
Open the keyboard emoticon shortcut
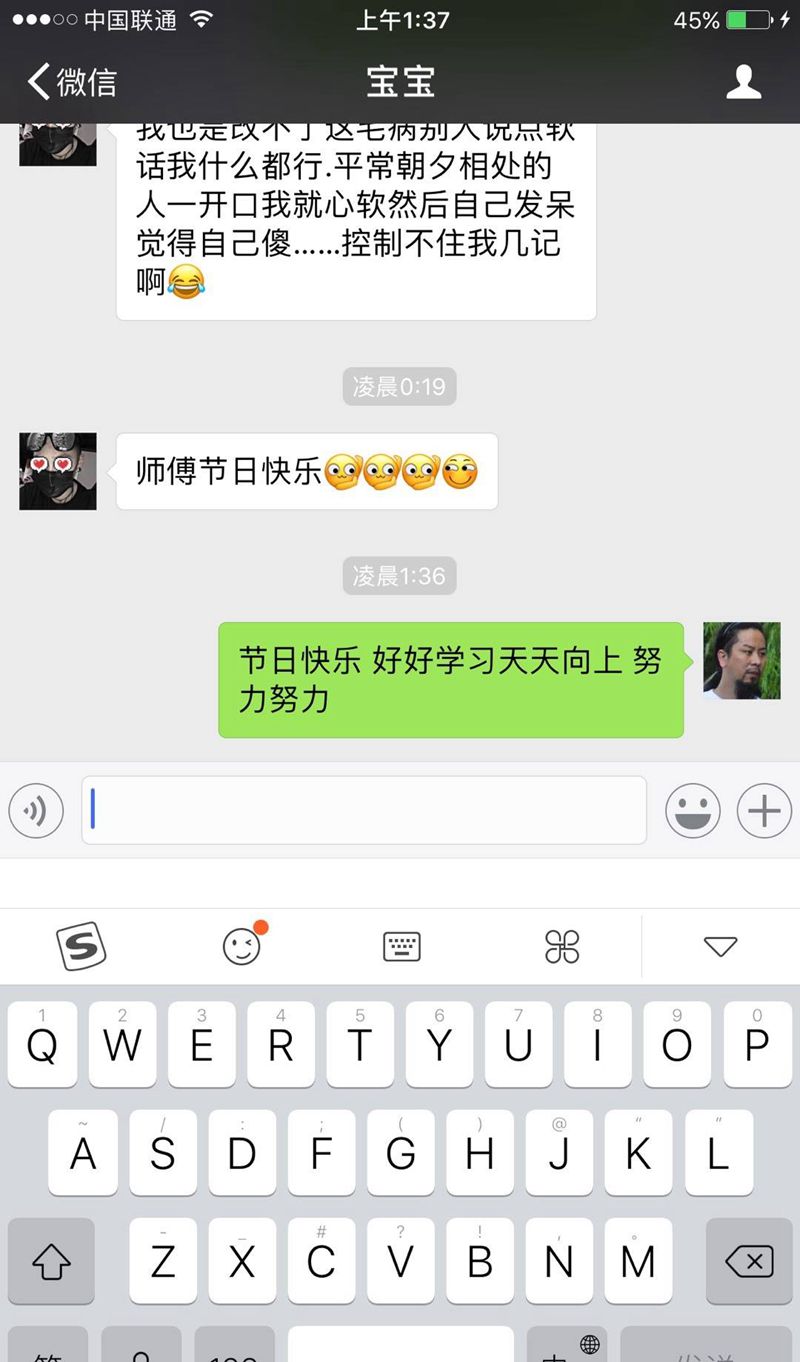coord(242,946)
